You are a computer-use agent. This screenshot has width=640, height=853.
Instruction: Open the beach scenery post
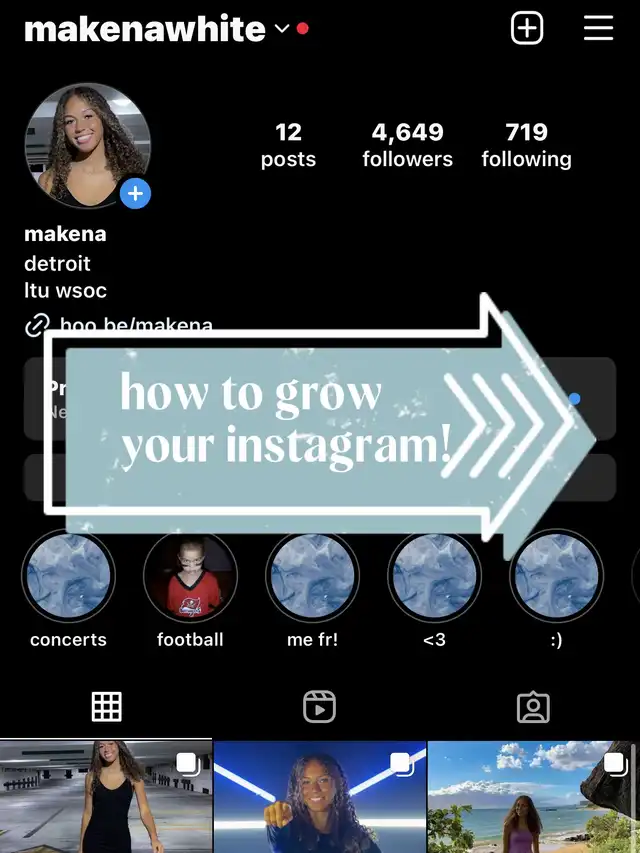click(x=534, y=797)
